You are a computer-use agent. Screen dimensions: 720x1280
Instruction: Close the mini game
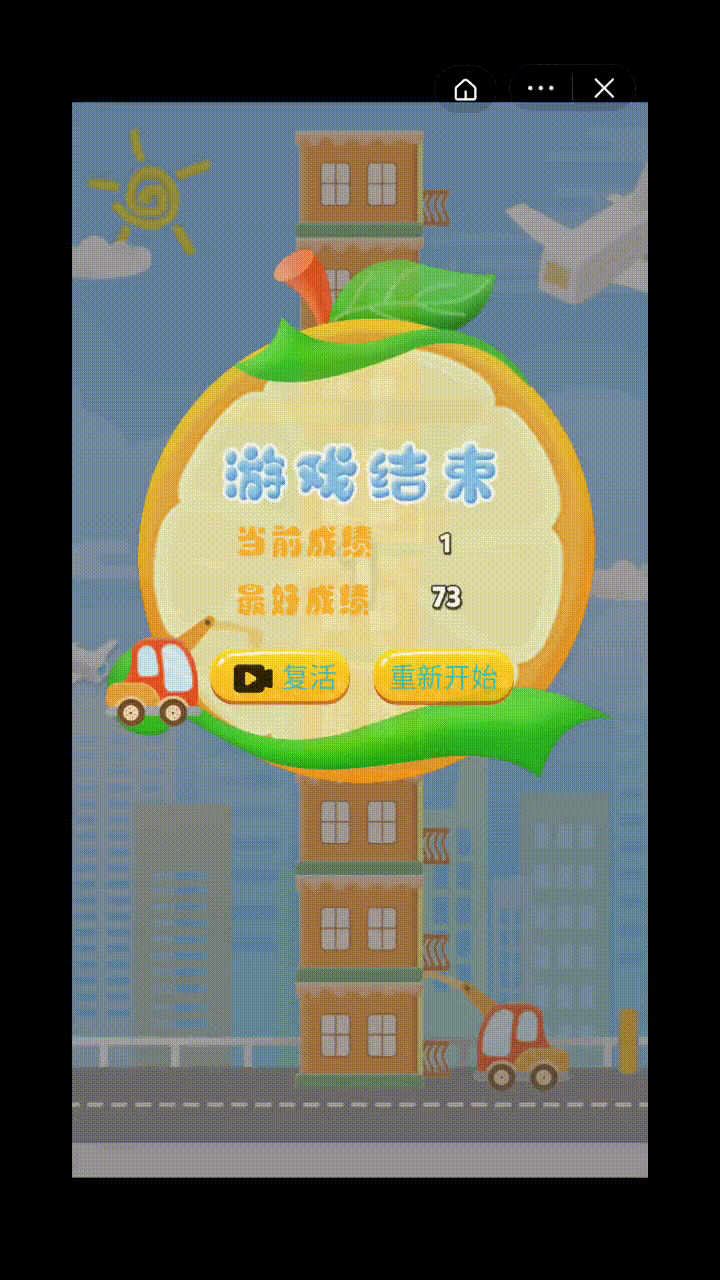point(604,88)
